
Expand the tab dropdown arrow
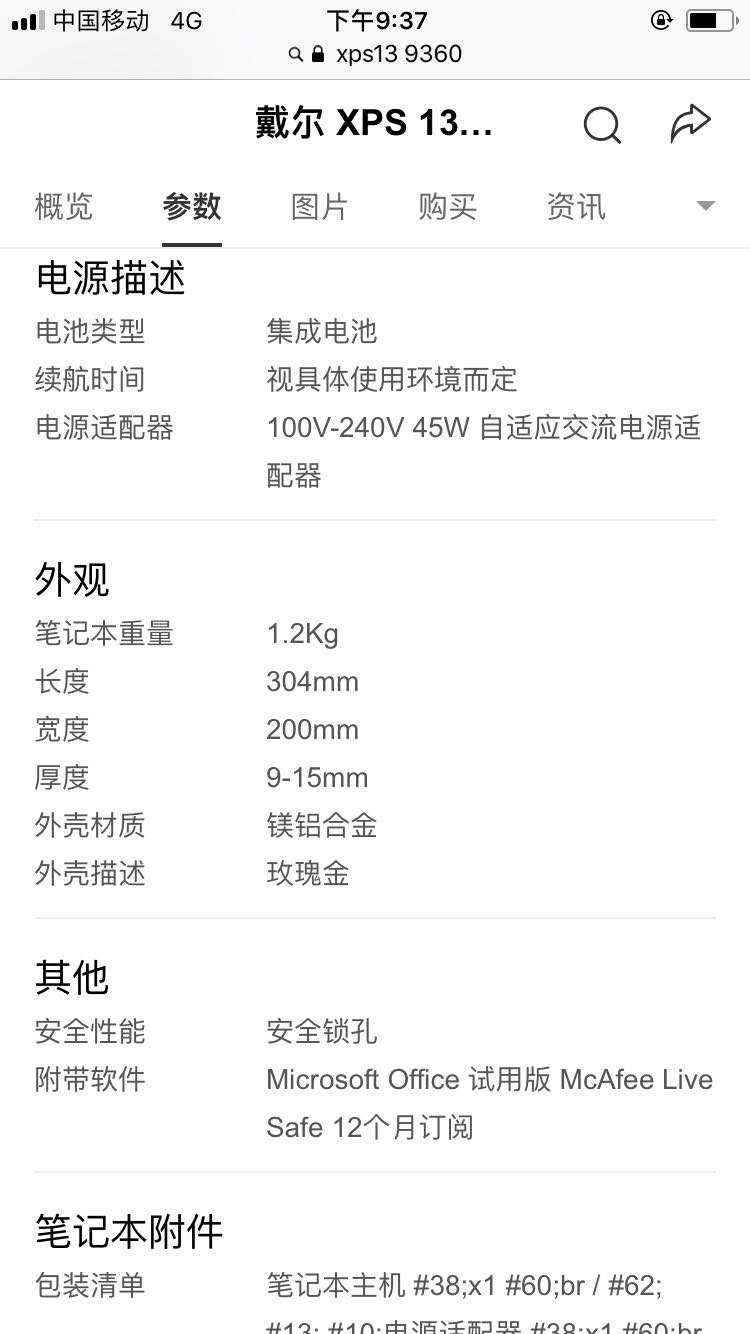[706, 206]
